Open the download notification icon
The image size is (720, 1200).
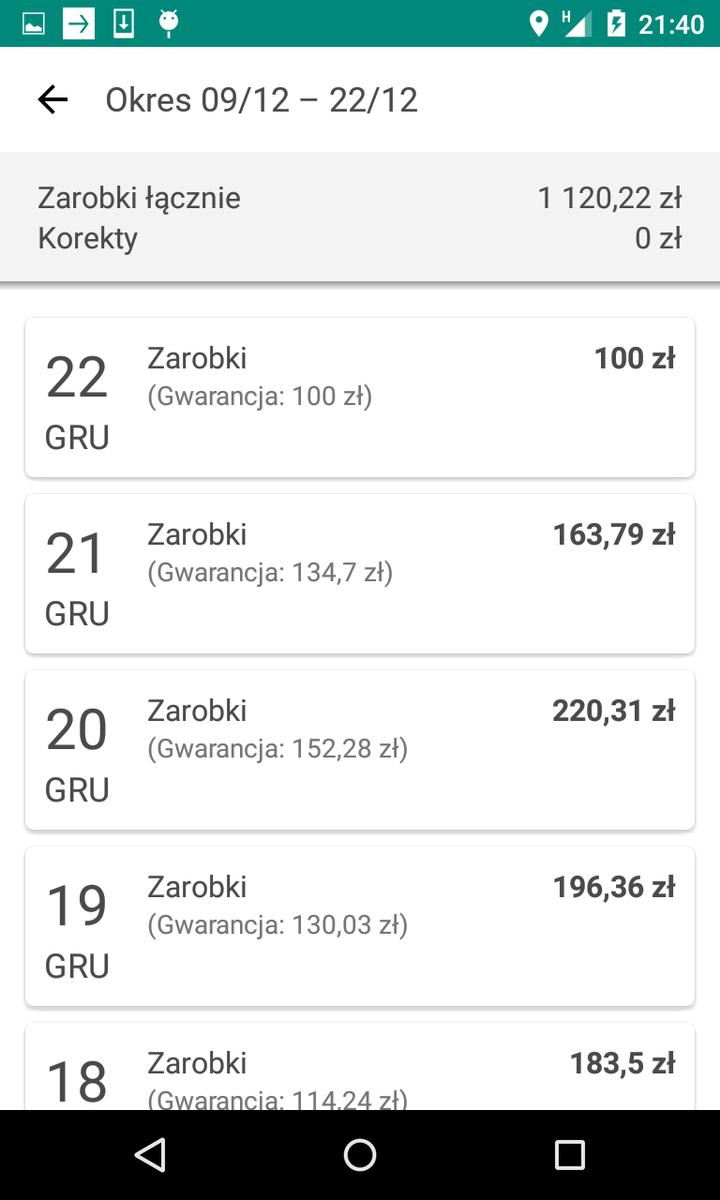click(123, 22)
